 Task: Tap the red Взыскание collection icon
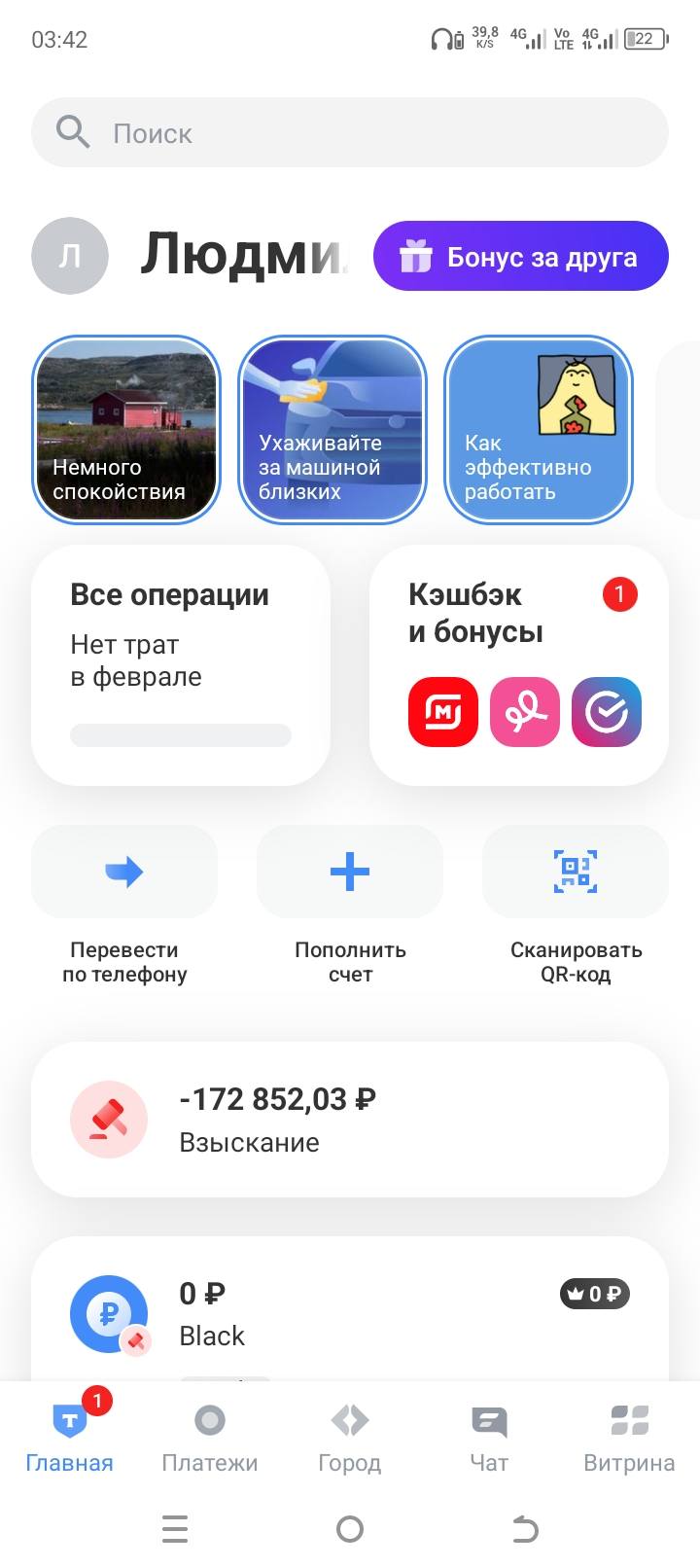coord(109,1119)
